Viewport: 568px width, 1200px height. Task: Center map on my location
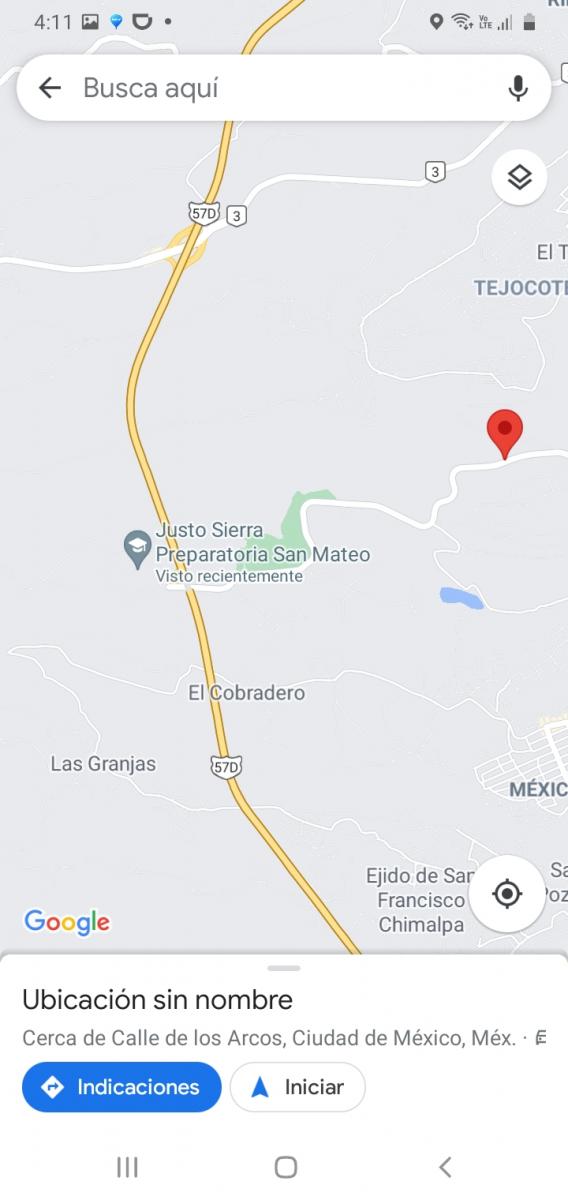click(x=507, y=893)
